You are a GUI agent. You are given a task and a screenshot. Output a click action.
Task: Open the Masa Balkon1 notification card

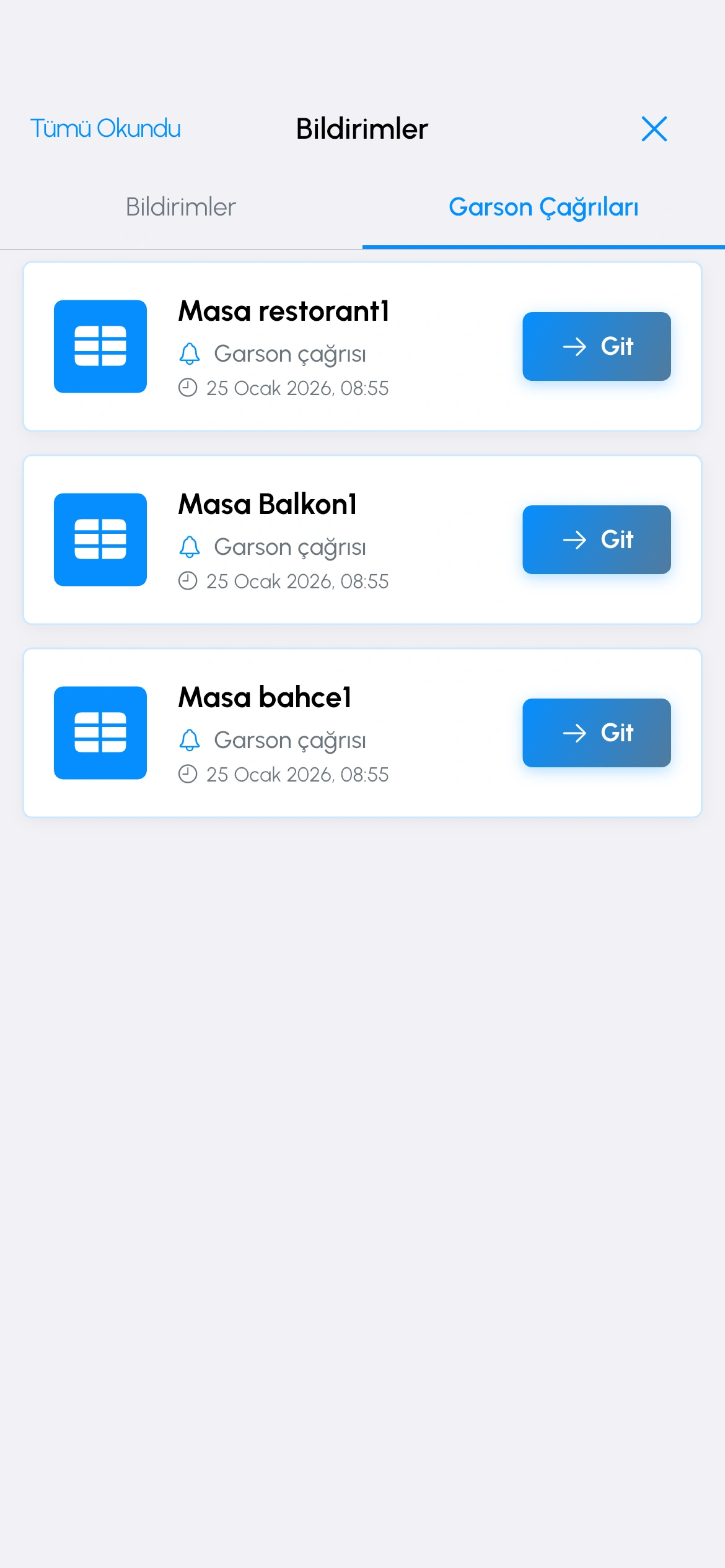click(x=362, y=539)
